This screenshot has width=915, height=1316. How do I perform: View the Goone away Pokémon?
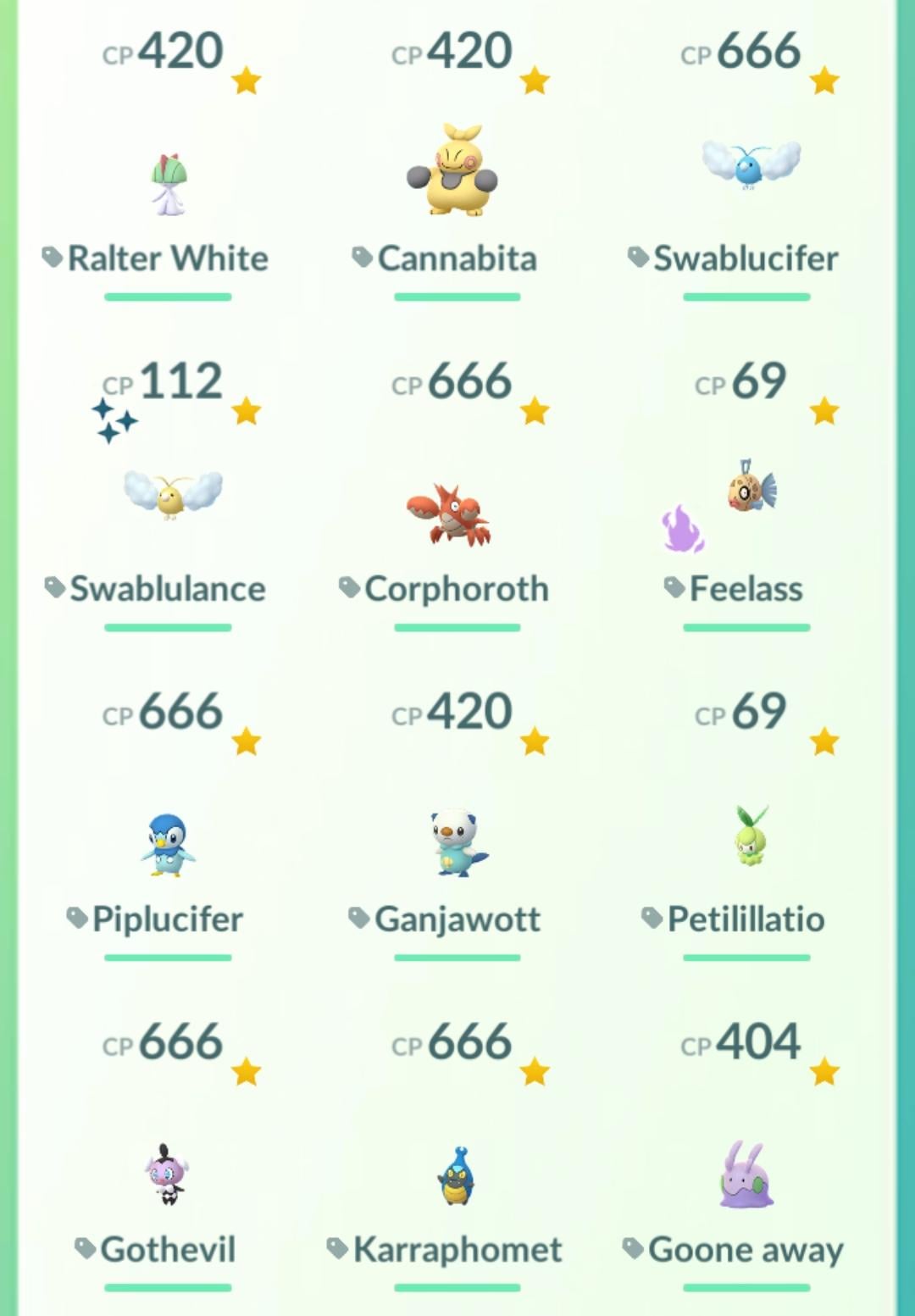coord(746,1174)
